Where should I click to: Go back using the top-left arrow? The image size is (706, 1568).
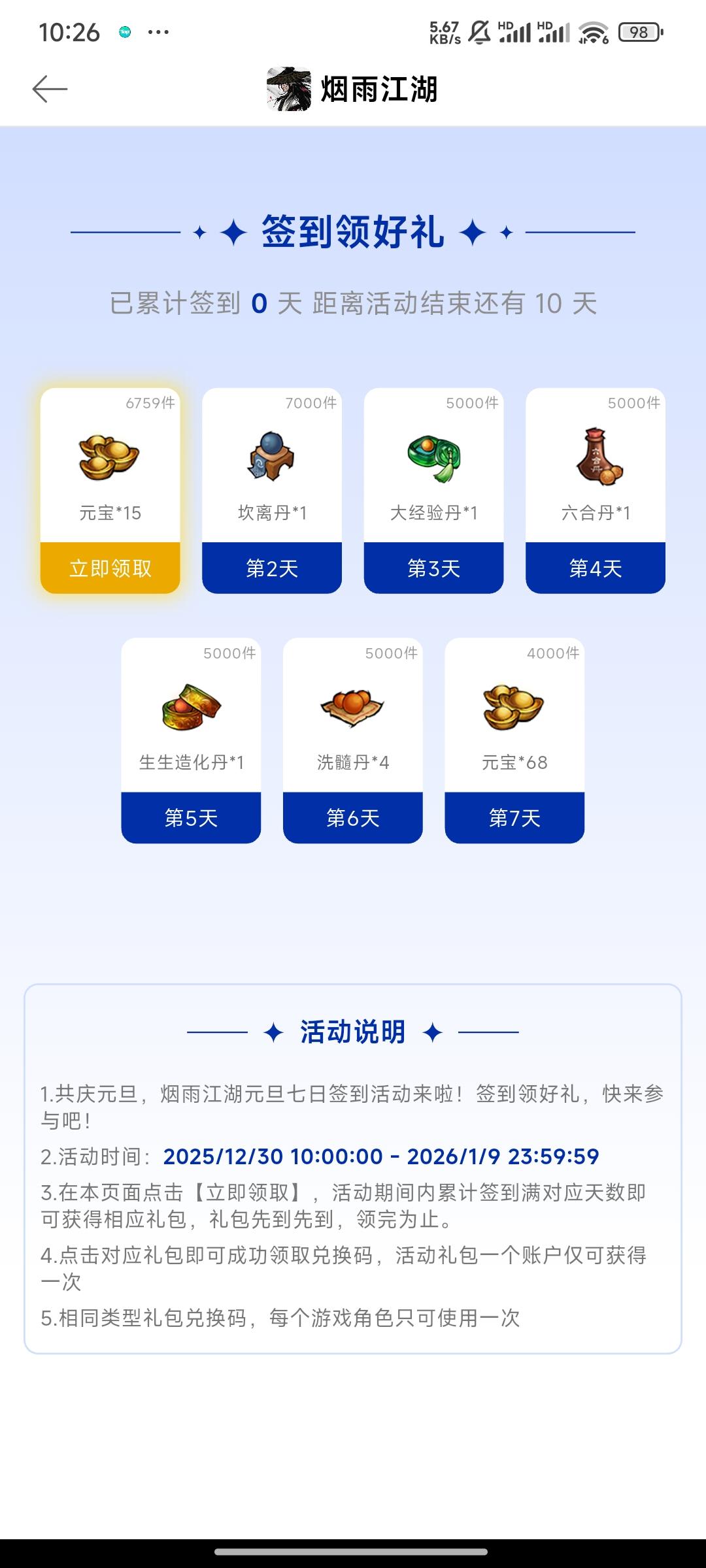50,89
